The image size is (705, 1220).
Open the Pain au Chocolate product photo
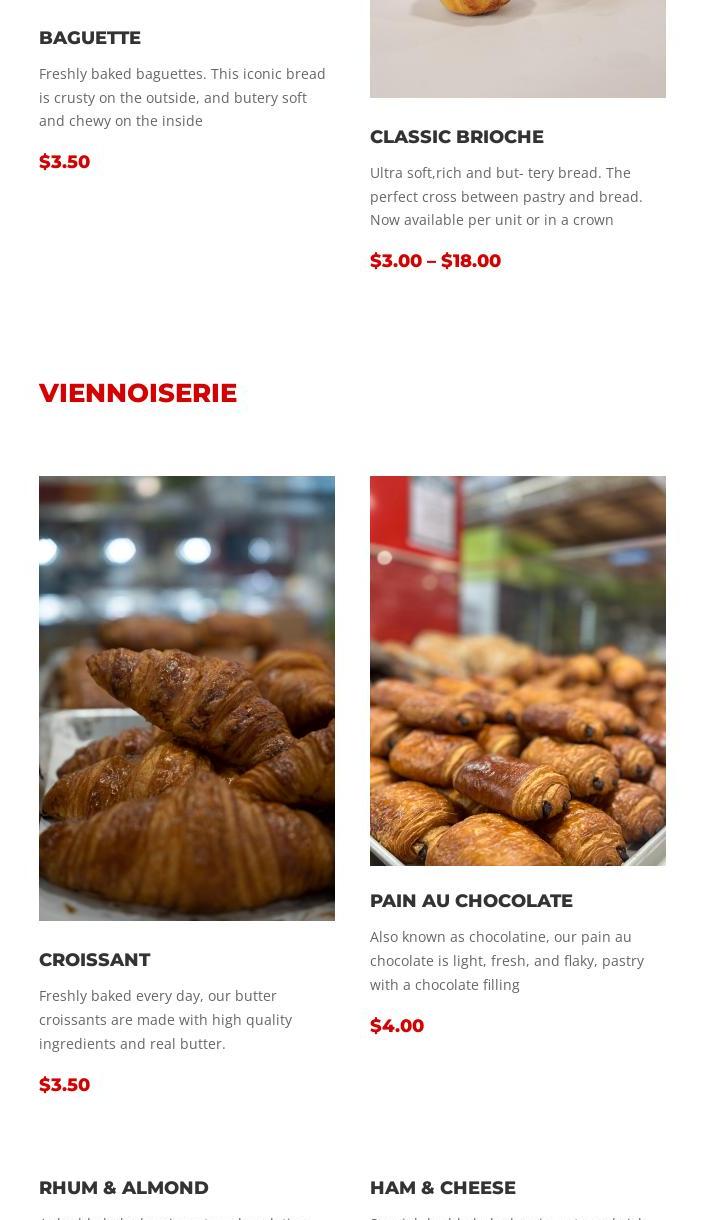(x=518, y=671)
